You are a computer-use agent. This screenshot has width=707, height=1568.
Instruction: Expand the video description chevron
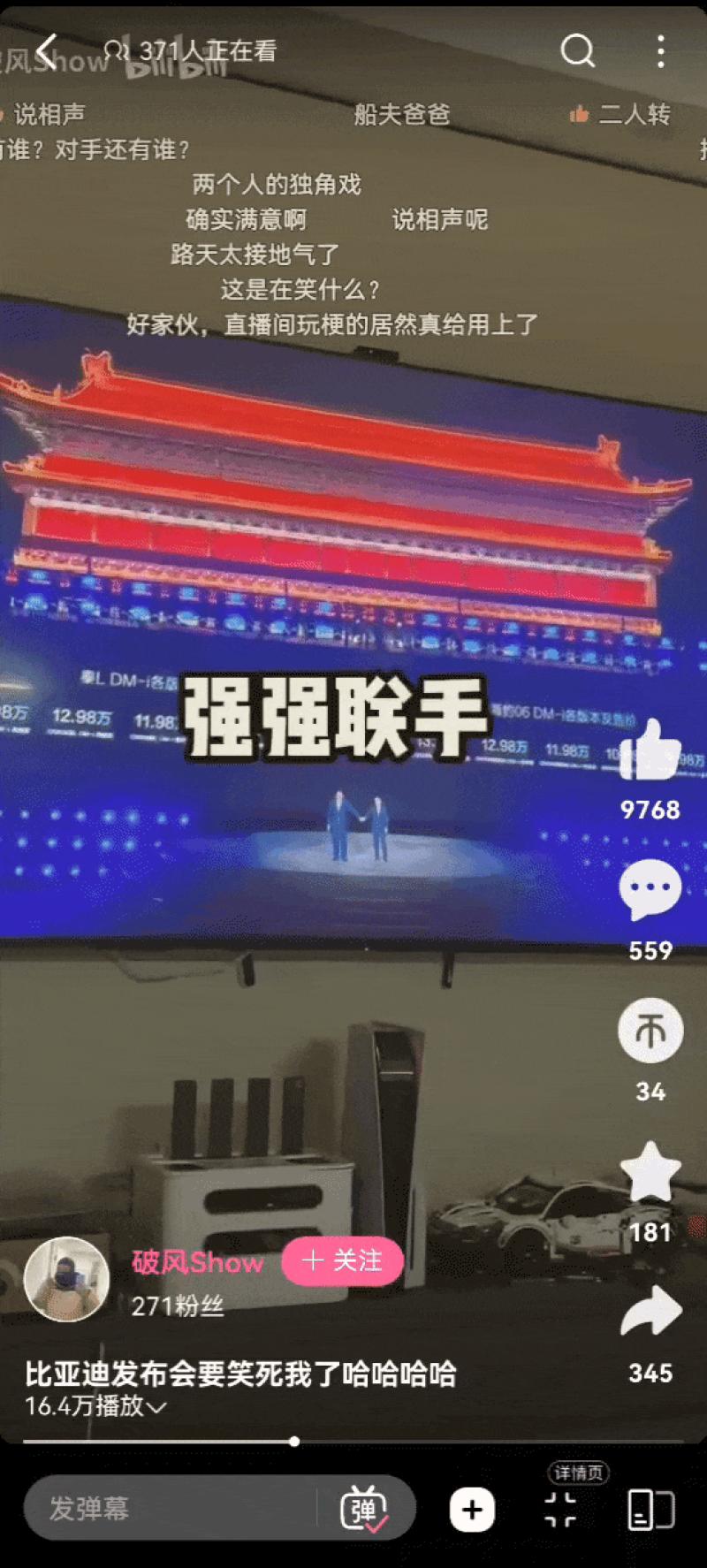[156, 1407]
